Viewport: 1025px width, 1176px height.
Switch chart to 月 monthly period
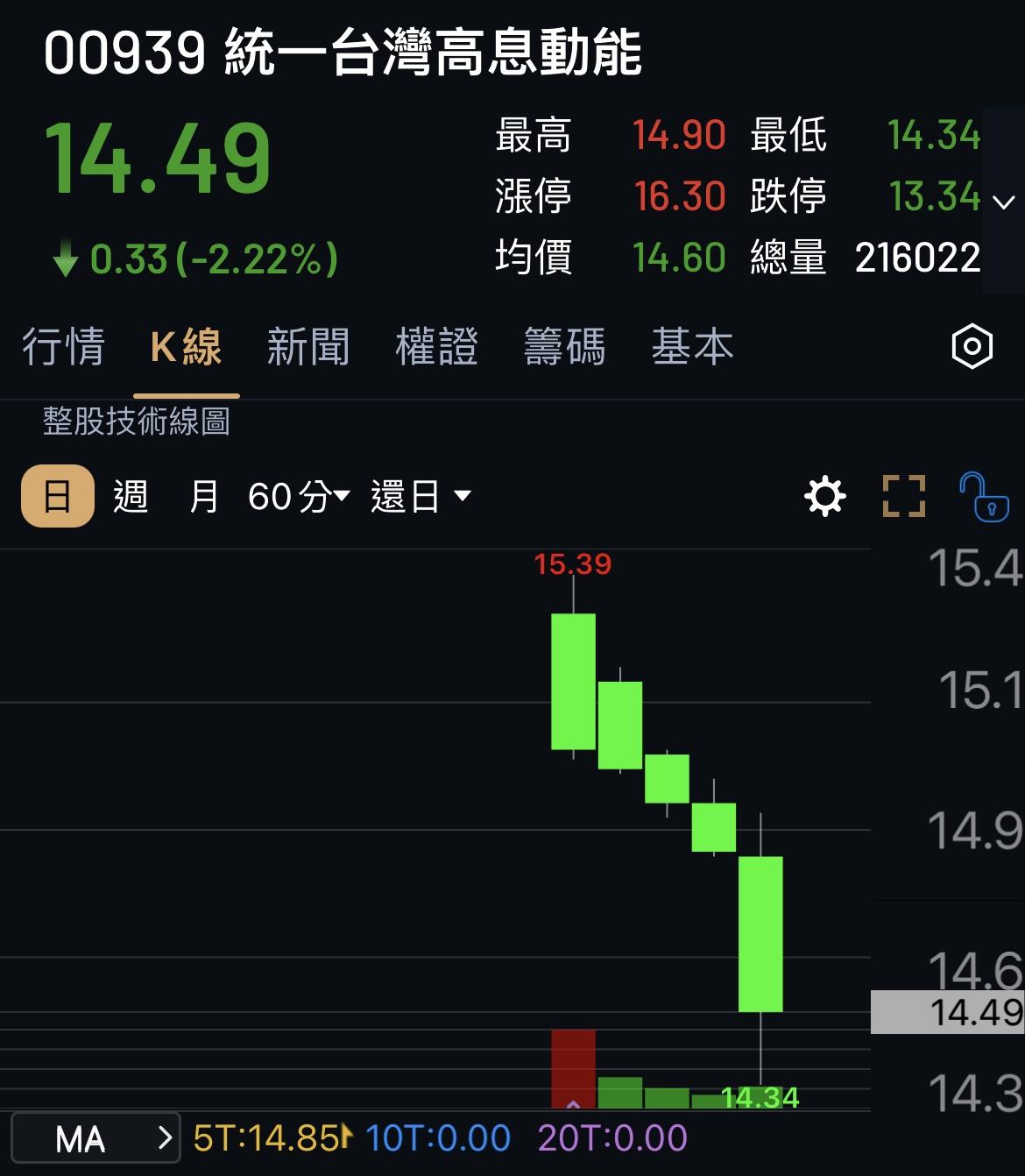(203, 497)
